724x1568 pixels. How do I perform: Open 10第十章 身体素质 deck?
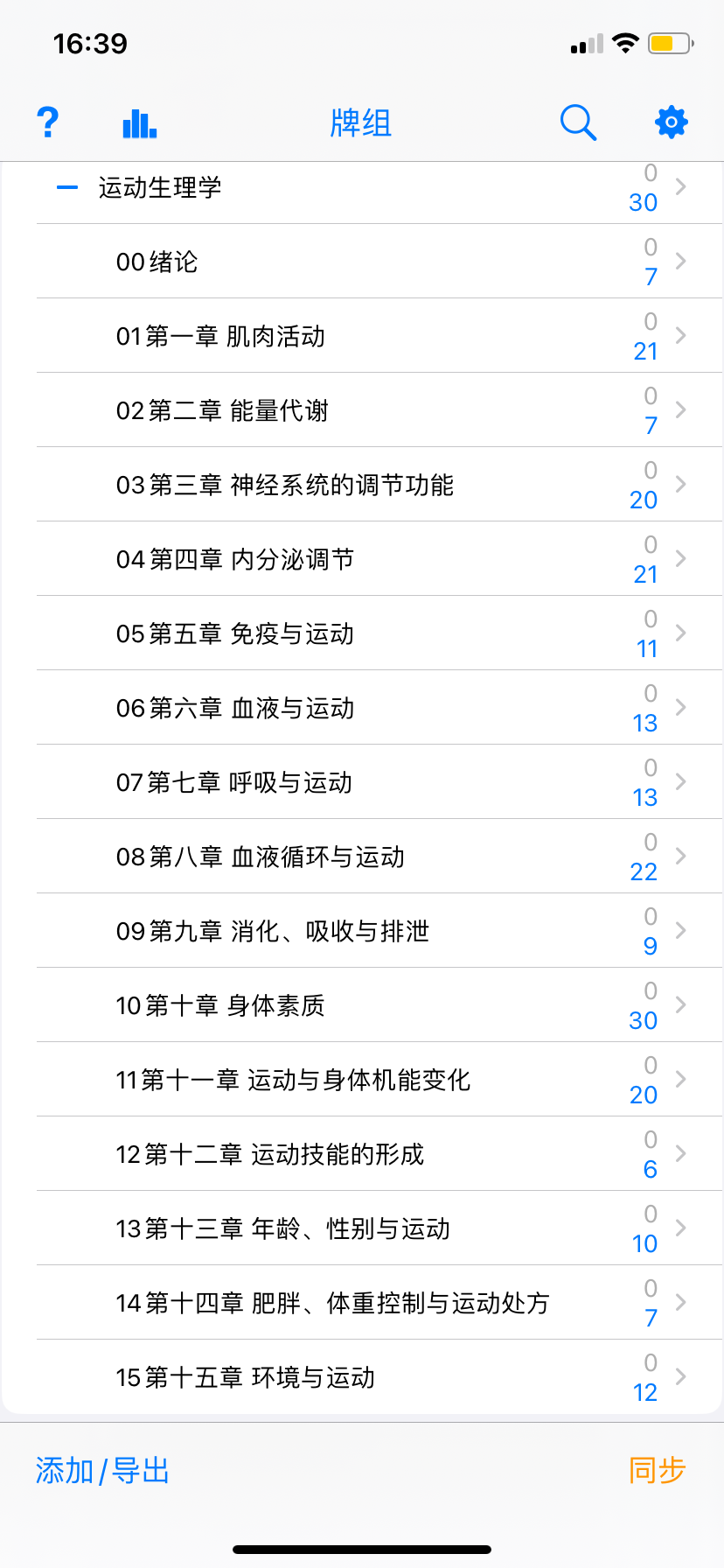pos(379,1005)
